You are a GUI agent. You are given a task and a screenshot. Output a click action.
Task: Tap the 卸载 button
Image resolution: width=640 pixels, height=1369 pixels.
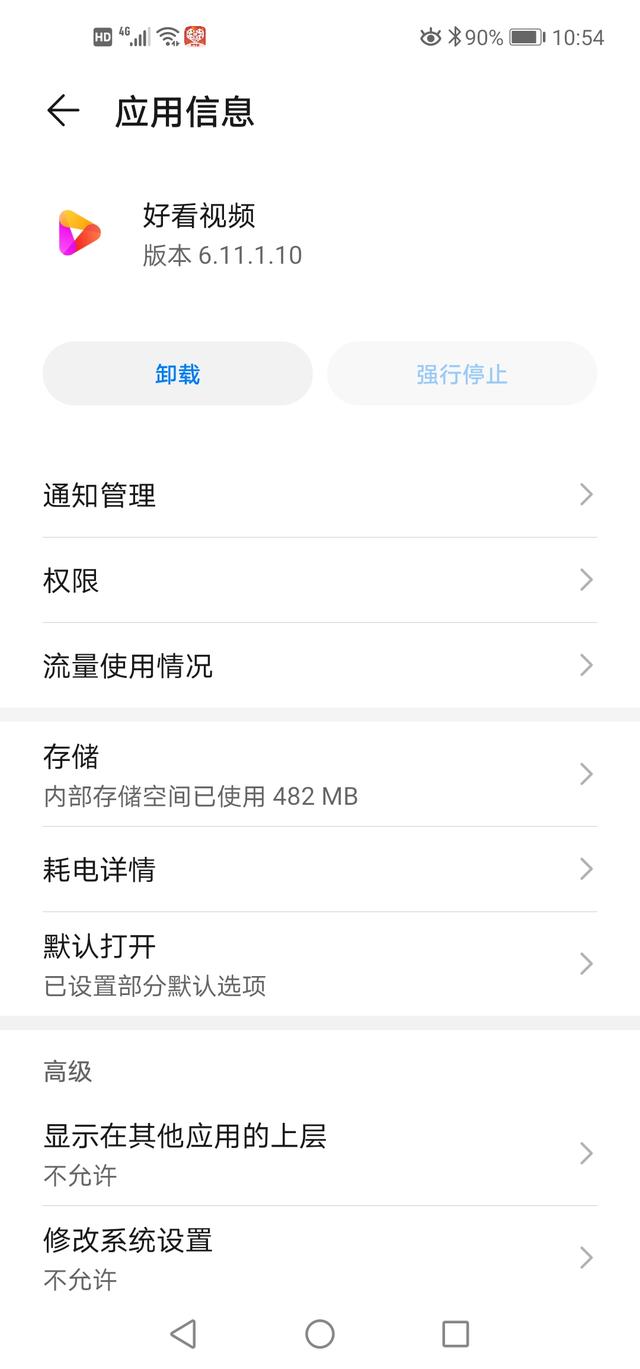pyautogui.click(x=178, y=374)
